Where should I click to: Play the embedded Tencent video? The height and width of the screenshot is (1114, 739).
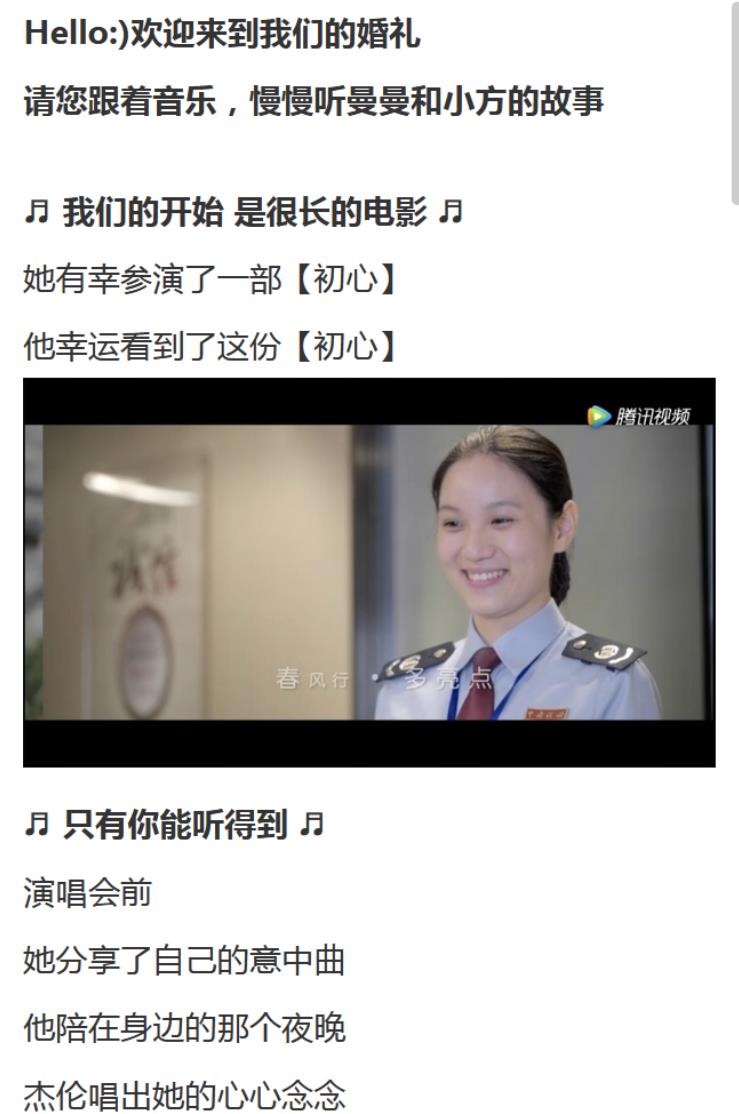[x=369, y=572]
